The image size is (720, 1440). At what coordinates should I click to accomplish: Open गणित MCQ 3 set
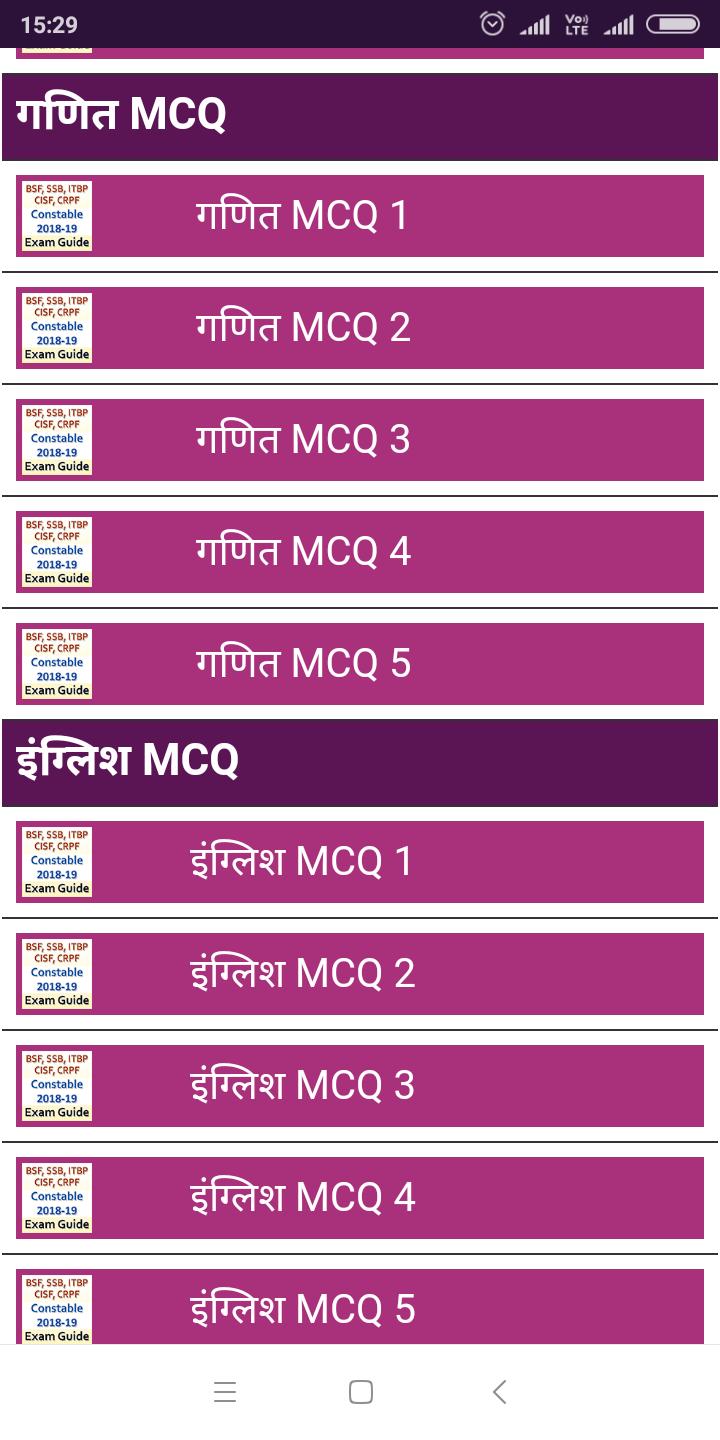pyautogui.click(x=360, y=440)
